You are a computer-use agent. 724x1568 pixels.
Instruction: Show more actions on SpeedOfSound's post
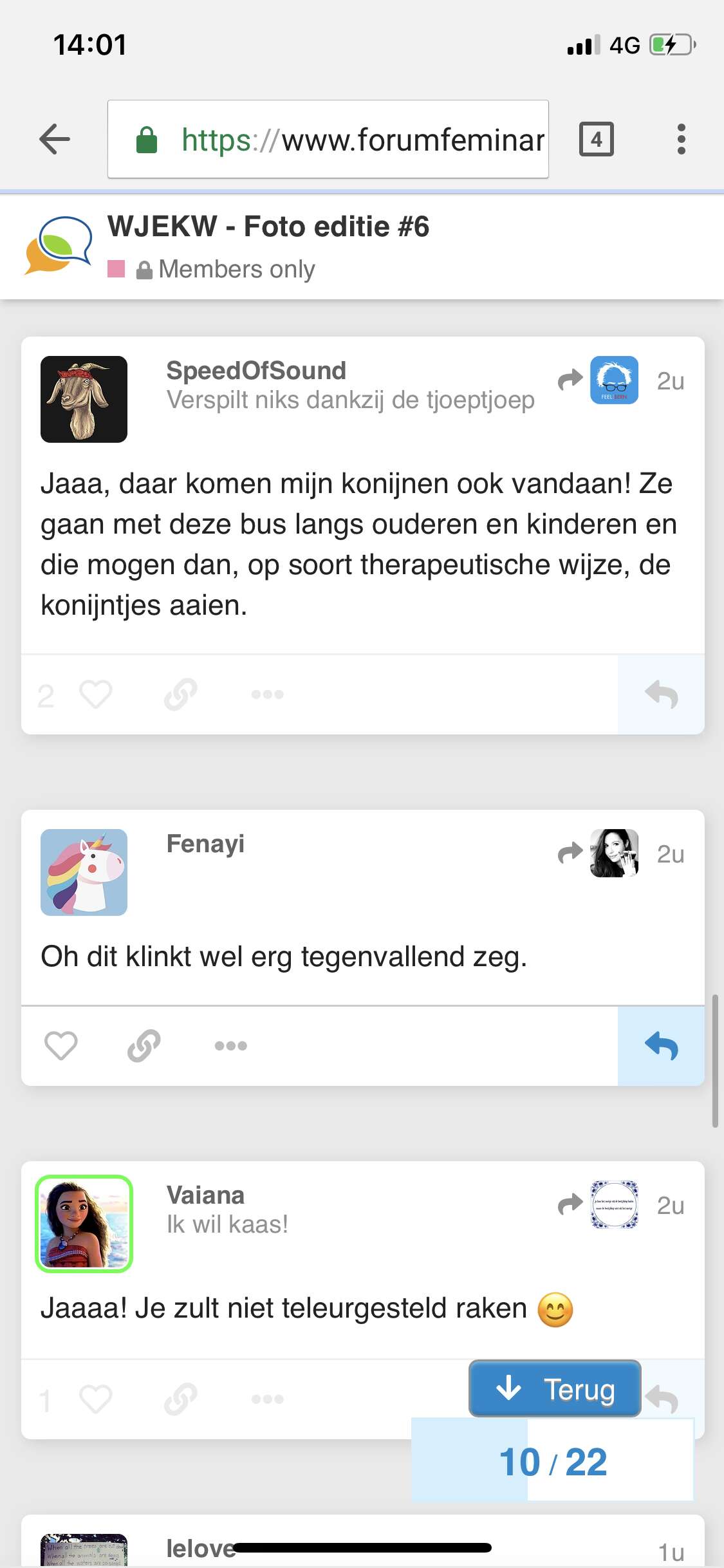click(267, 695)
